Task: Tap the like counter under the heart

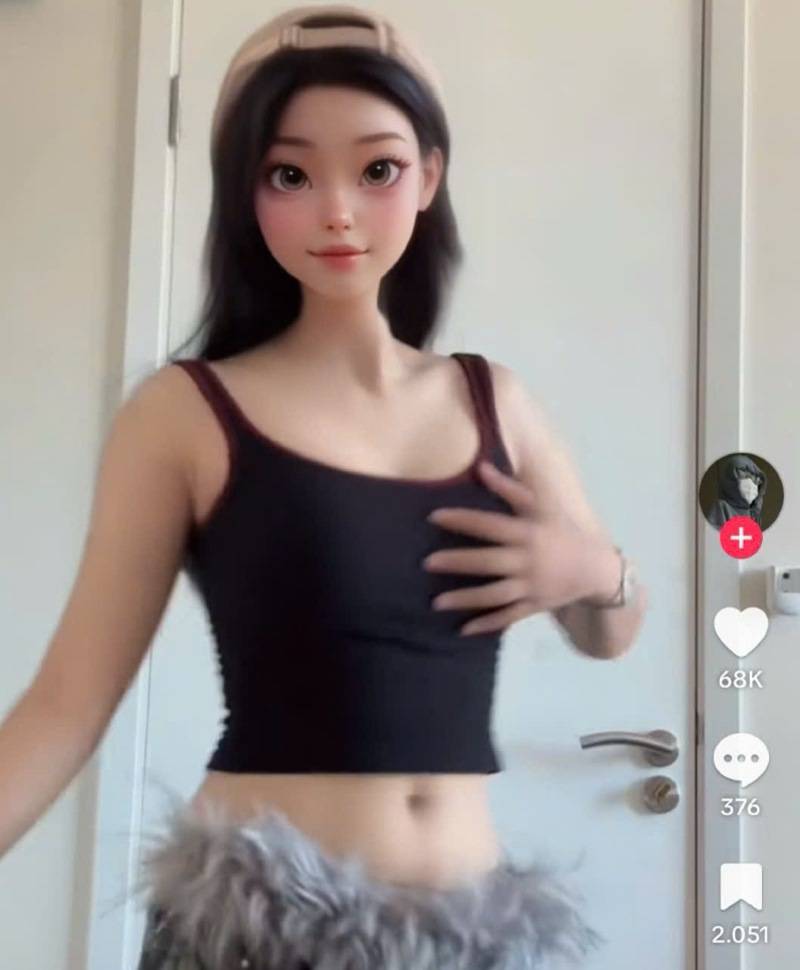Action: pyautogui.click(x=740, y=677)
